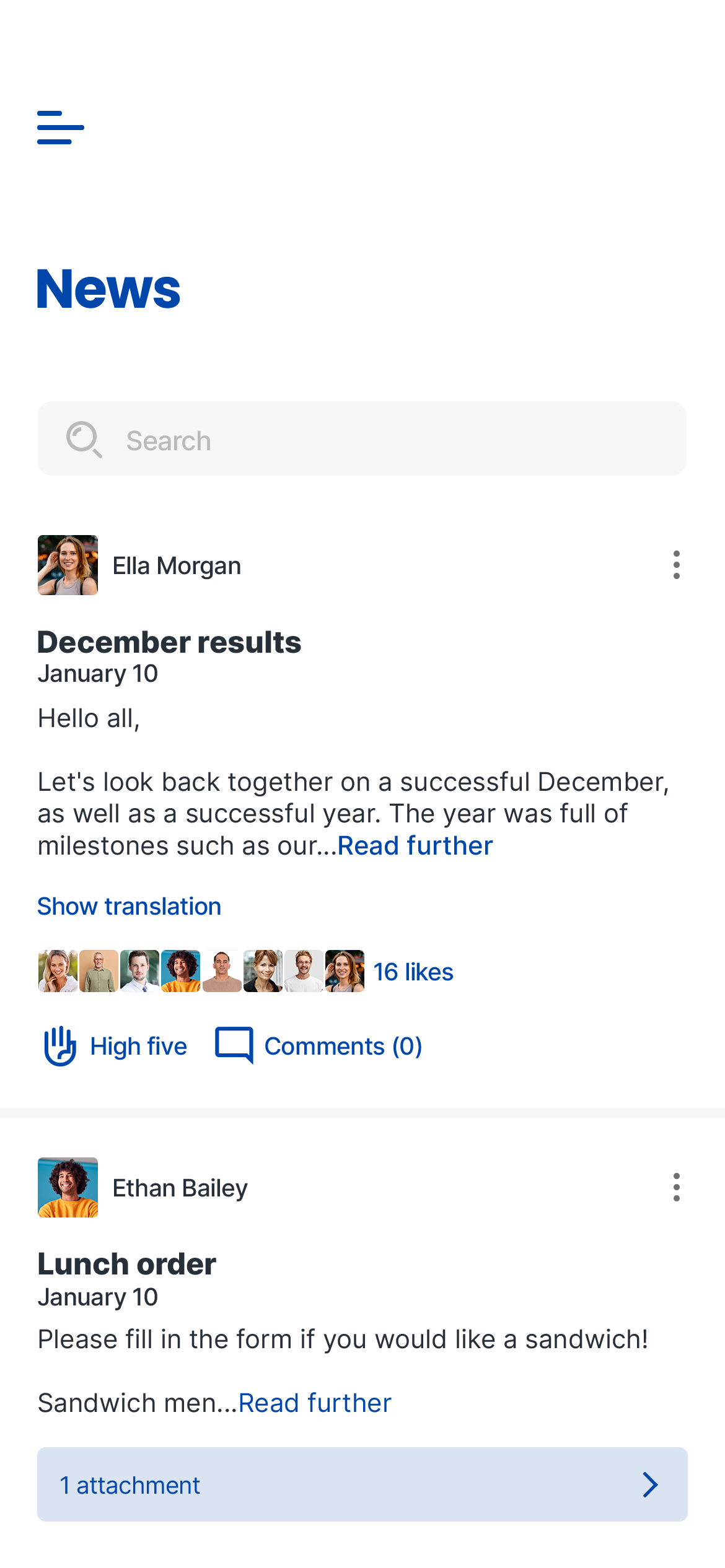Screen dimensions: 725x1568
Task: Open Ethan Bailey's profile picture
Action: [68, 1188]
